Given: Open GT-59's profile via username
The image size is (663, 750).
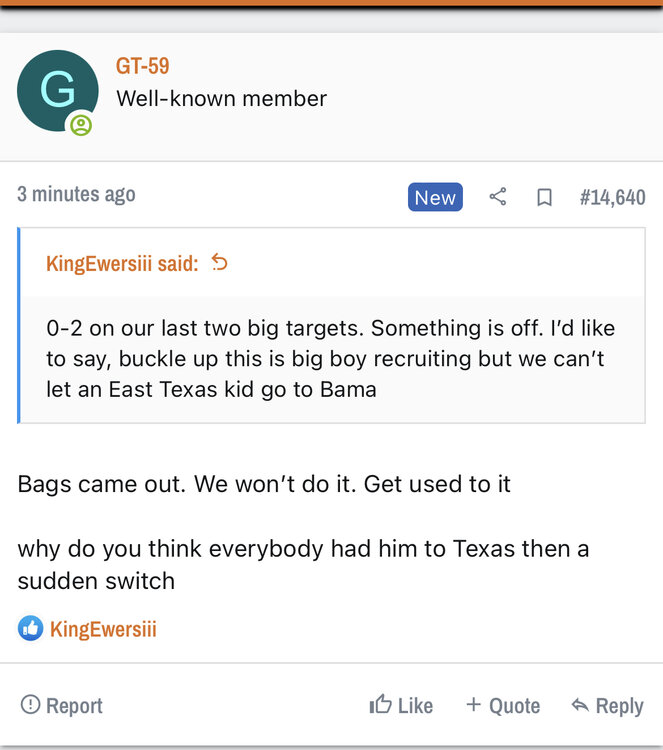Looking at the screenshot, I should click(x=142, y=66).
